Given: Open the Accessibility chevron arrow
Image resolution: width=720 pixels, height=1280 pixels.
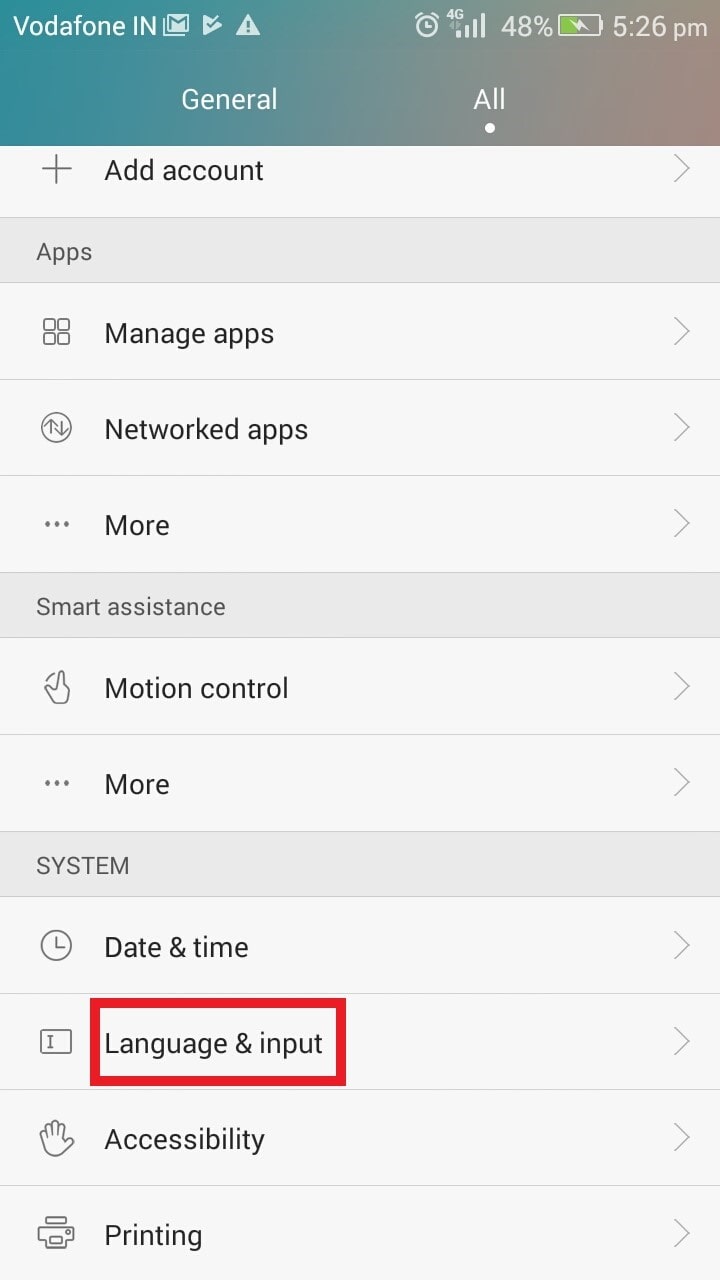Looking at the screenshot, I should coord(682,1137).
